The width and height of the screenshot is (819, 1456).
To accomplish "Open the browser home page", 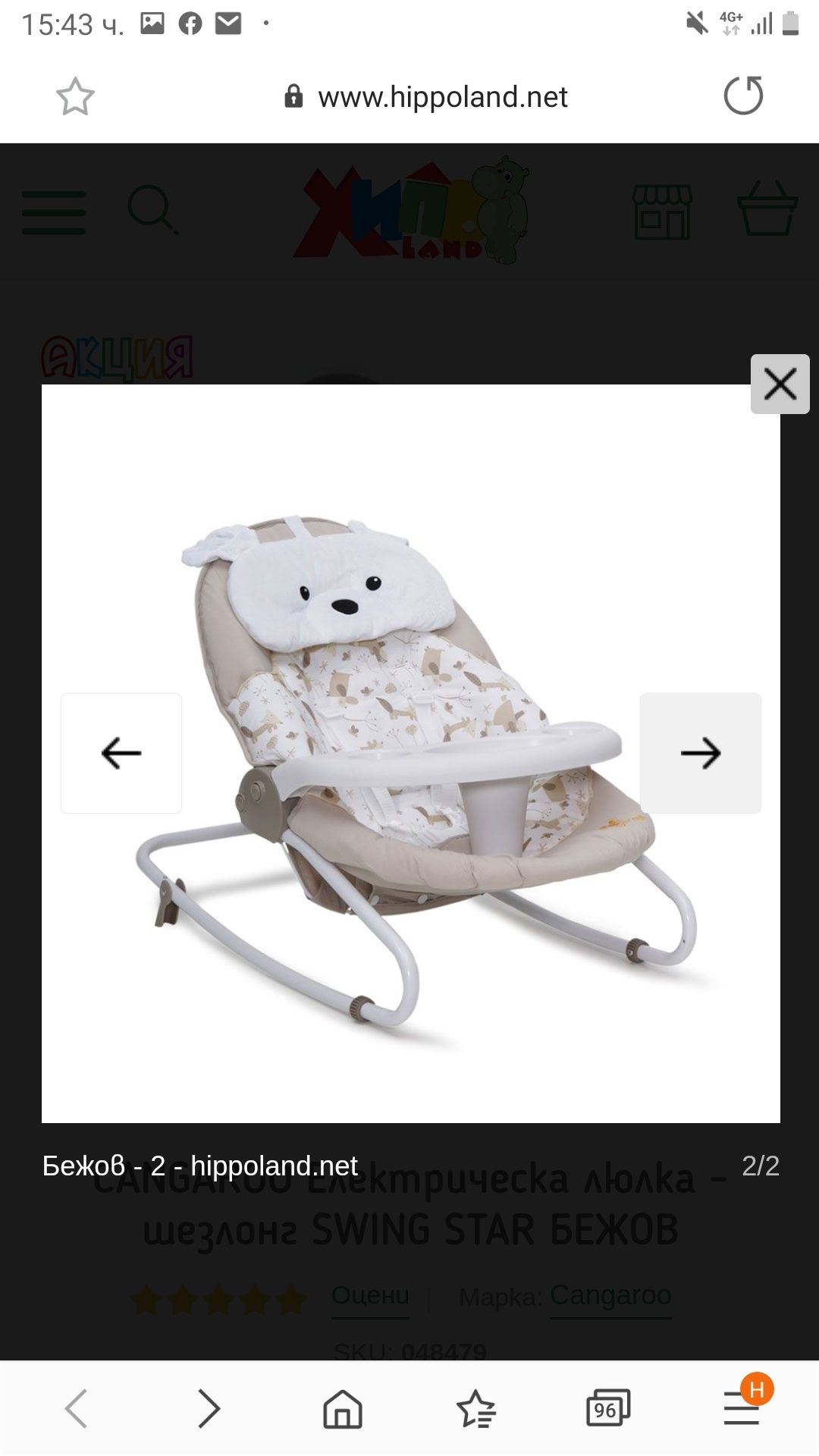I will point(343,1409).
